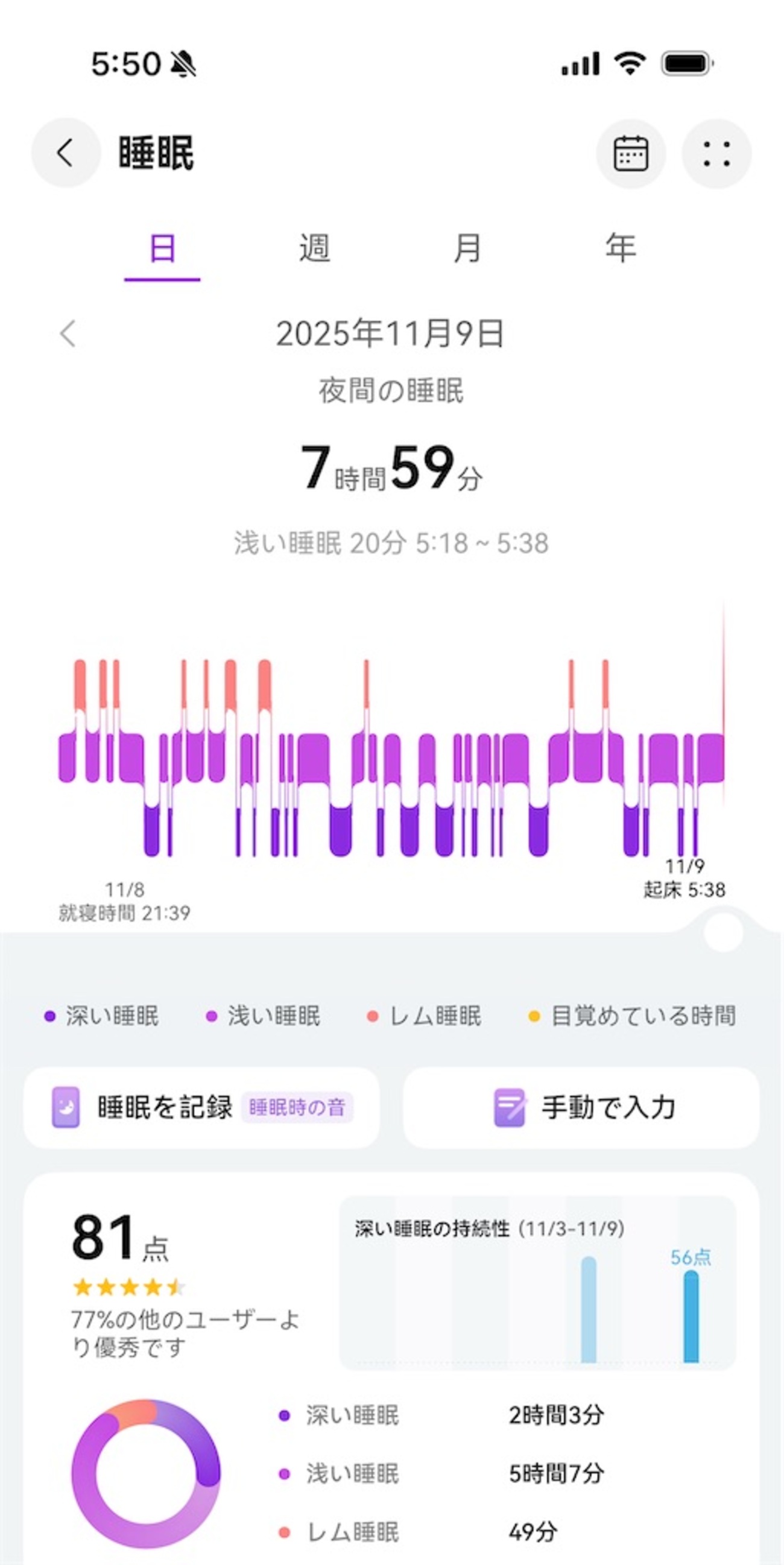784x1565 pixels.
Task: Open the four-dot more menu
Action: tap(716, 154)
